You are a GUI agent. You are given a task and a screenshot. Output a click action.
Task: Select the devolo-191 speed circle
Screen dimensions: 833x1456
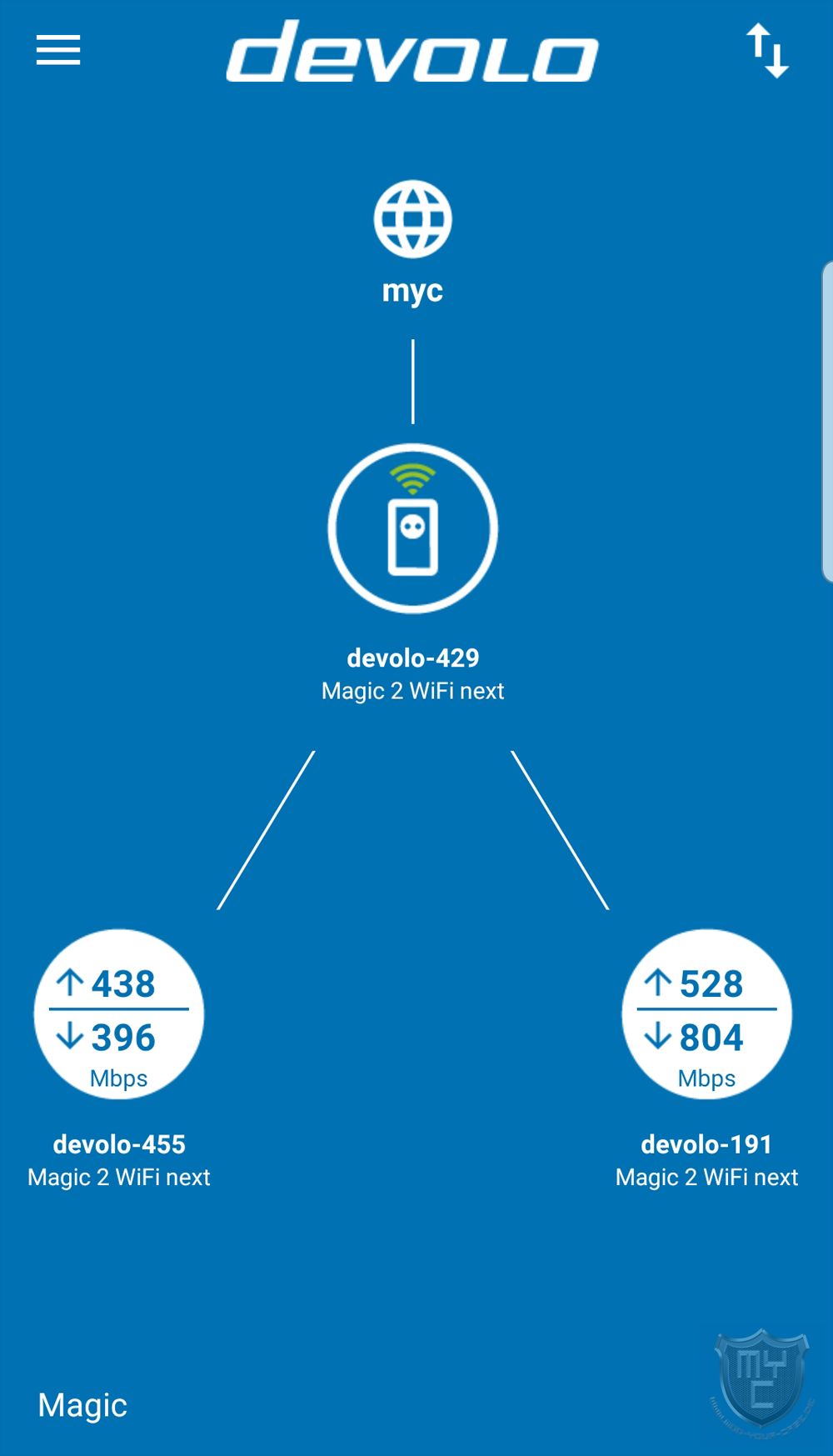(x=706, y=1014)
